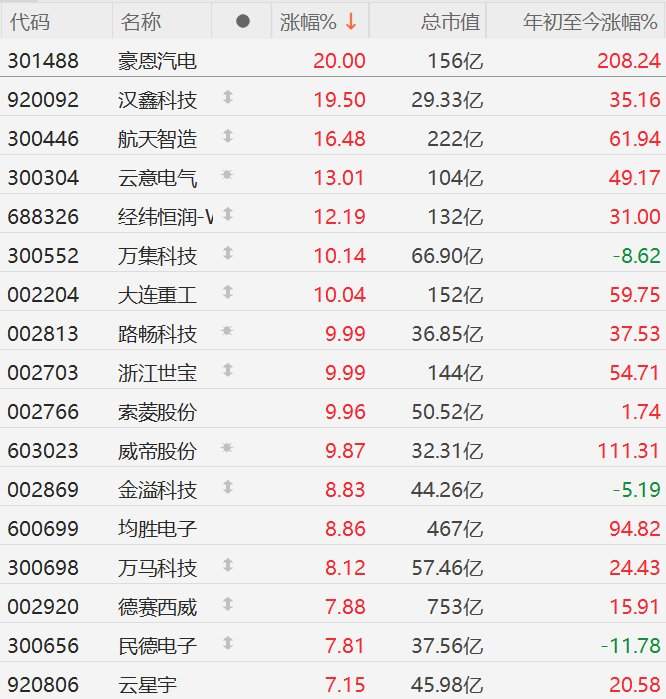View details for 大连重工
This screenshot has height=699, width=666.
click(157, 295)
